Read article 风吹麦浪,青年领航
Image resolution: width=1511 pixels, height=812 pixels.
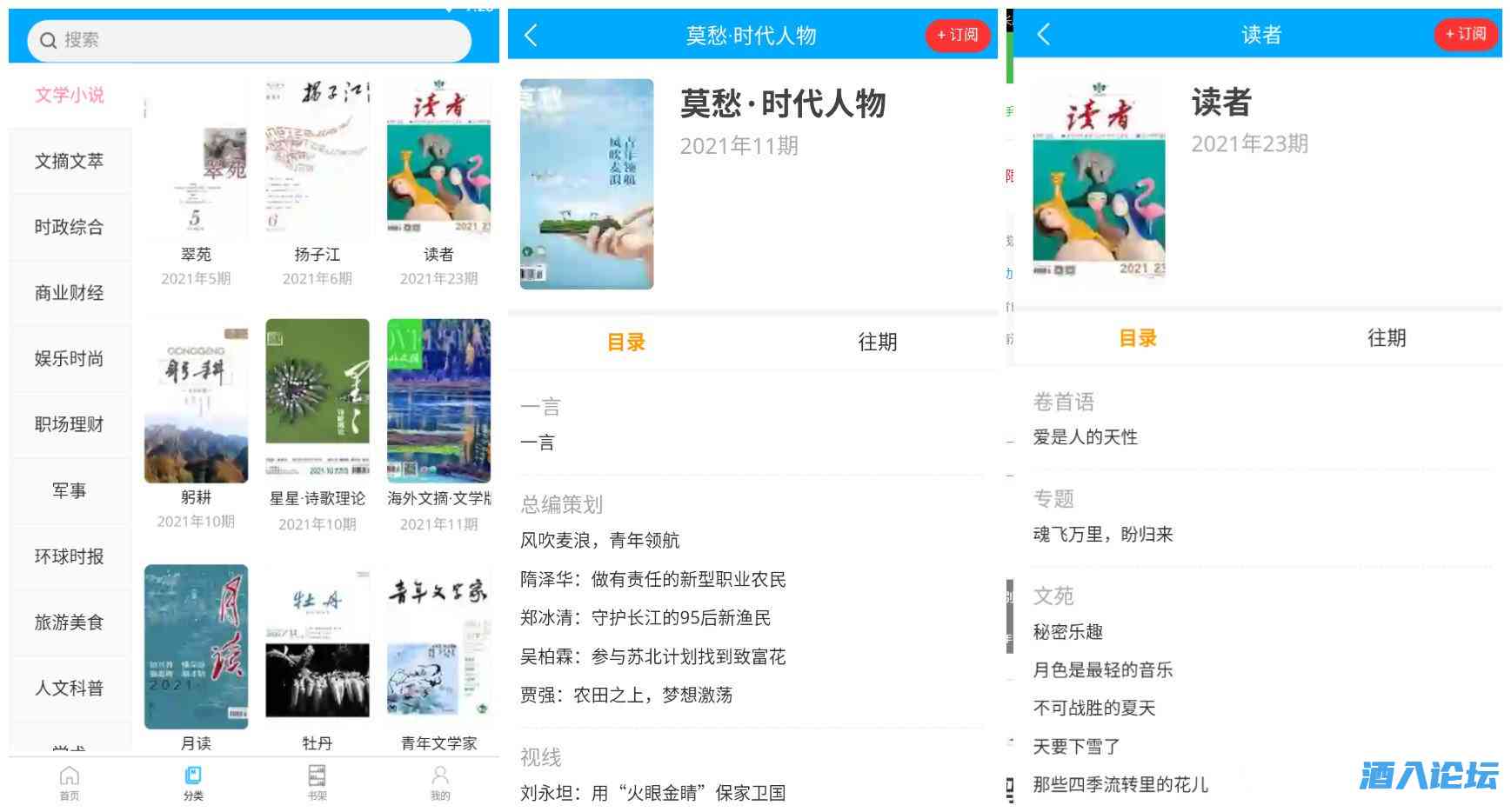tap(599, 540)
